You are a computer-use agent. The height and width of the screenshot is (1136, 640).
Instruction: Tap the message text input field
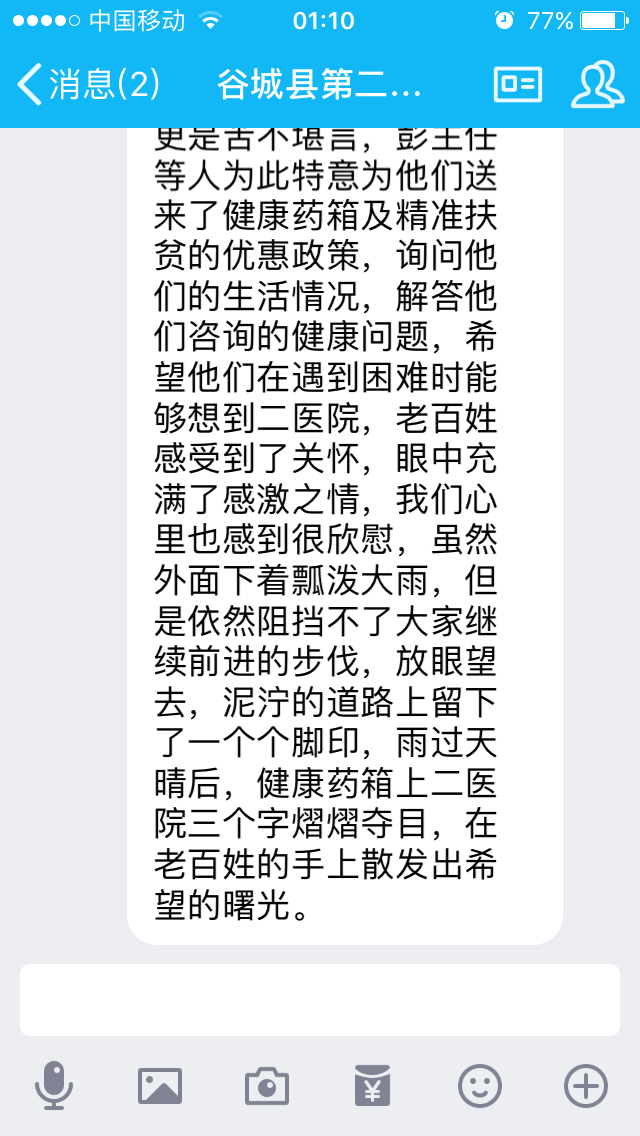(320, 1000)
